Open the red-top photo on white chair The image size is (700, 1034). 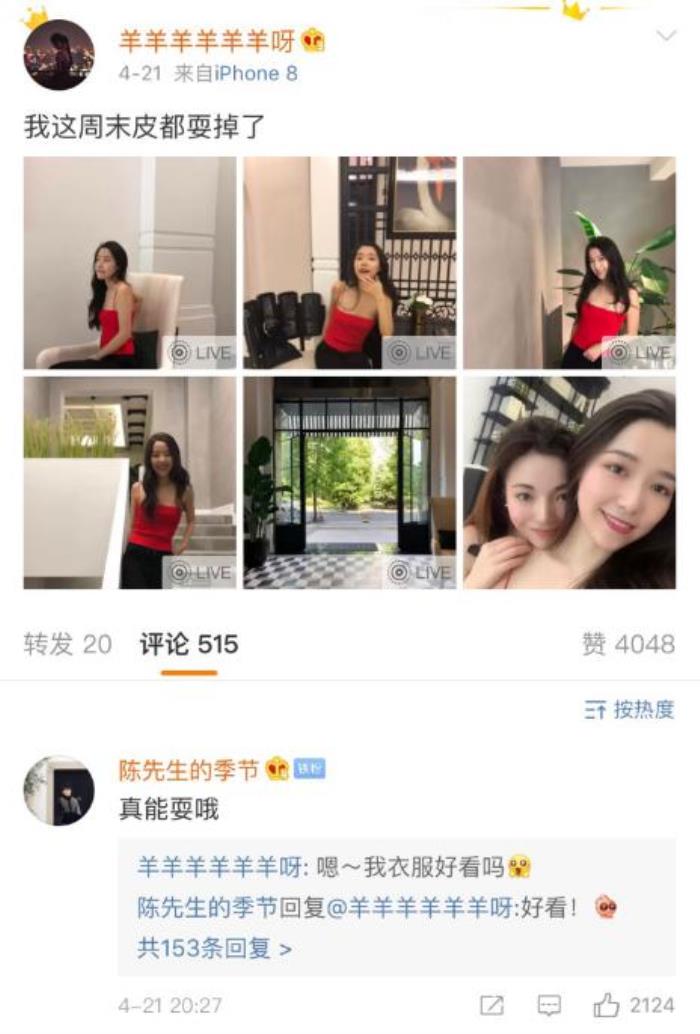[x=130, y=263]
